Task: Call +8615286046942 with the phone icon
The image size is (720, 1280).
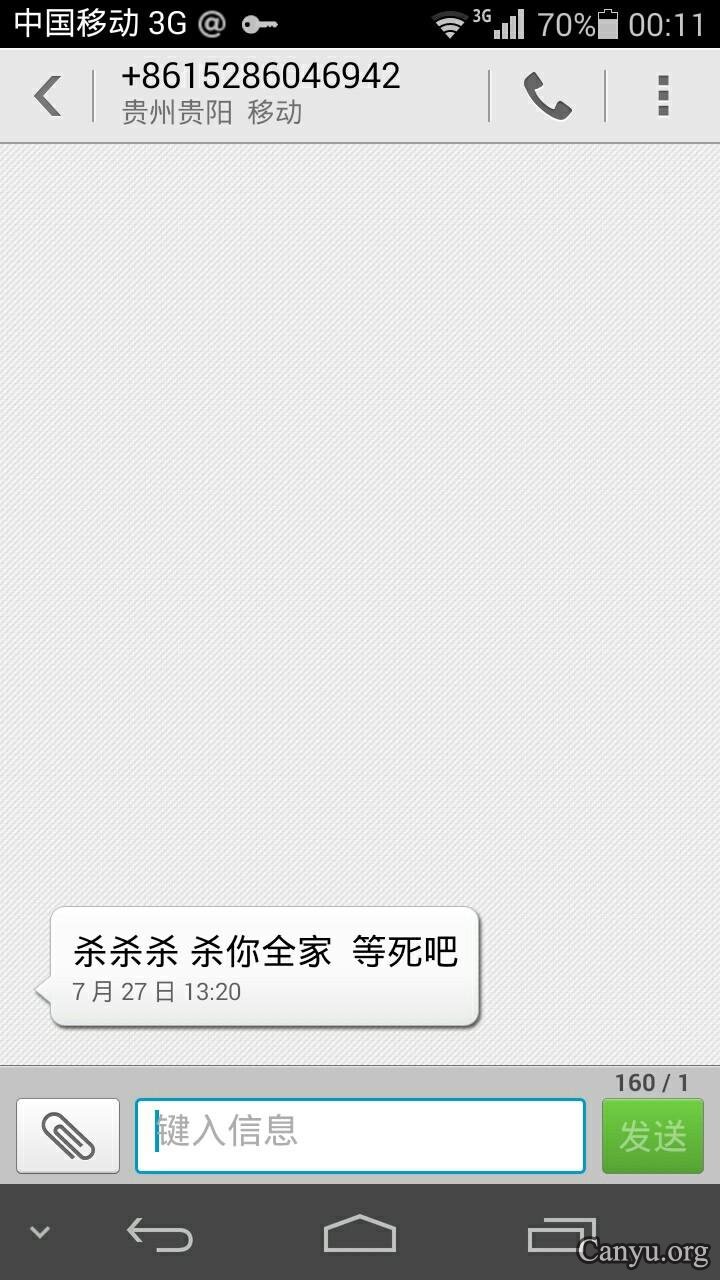Action: click(547, 97)
